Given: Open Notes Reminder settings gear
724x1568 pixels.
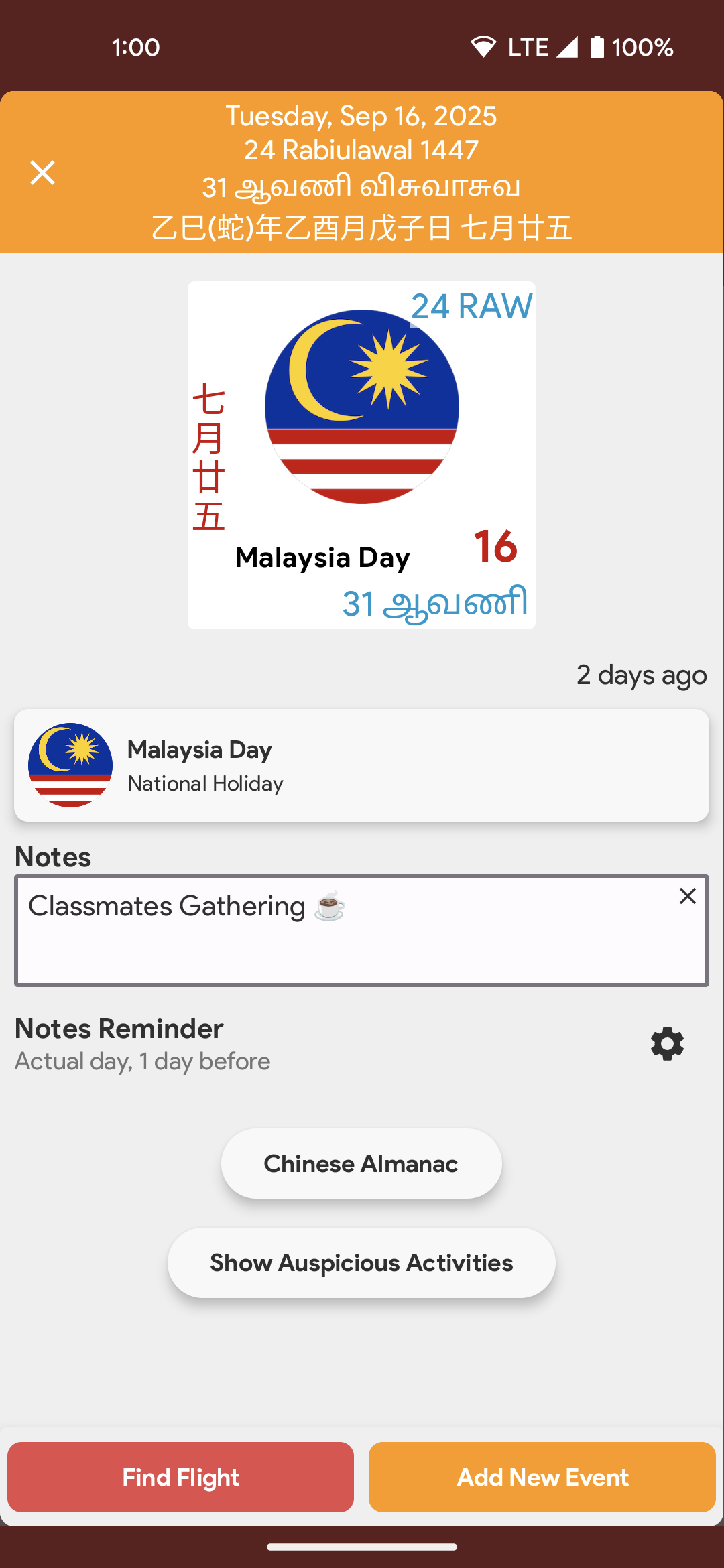Looking at the screenshot, I should tap(667, 1044).
